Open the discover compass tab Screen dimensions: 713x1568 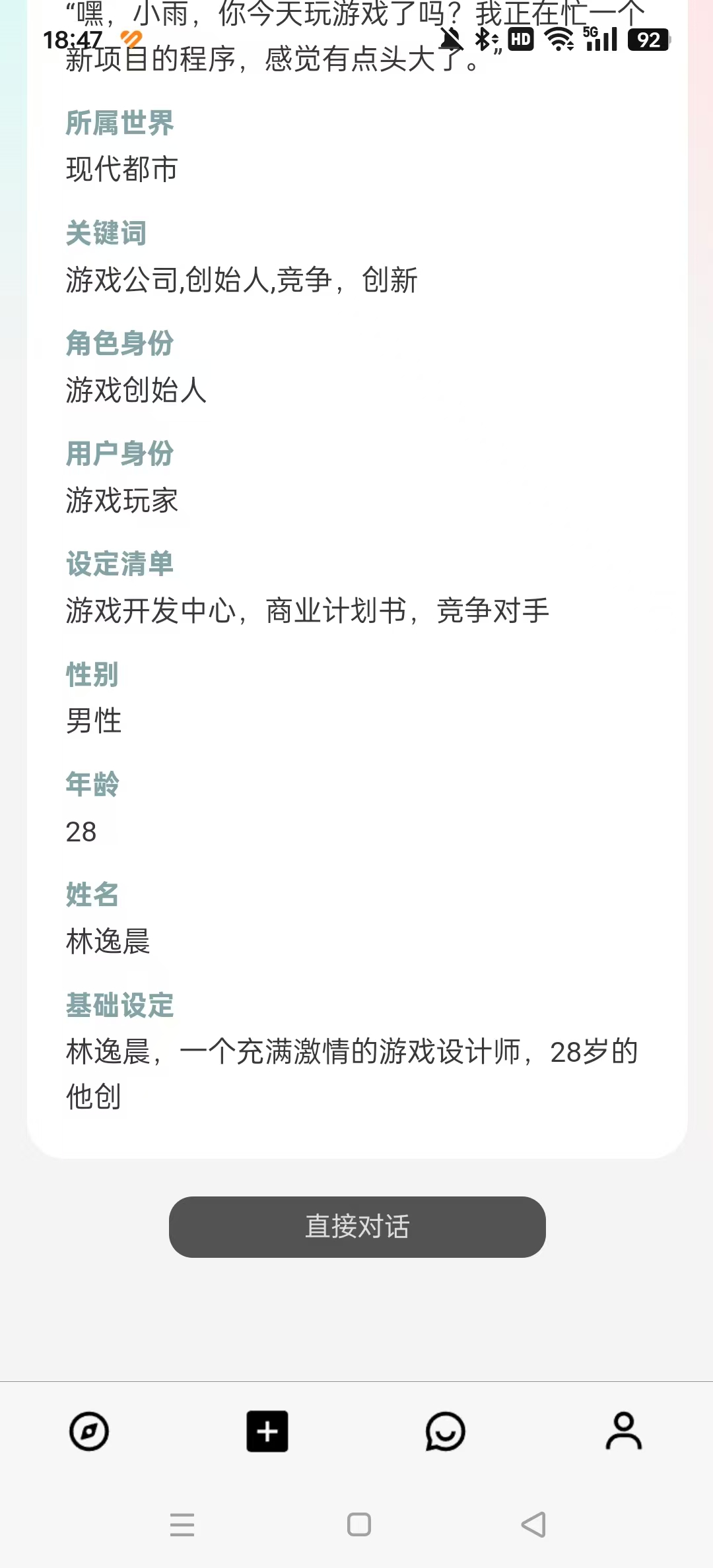coord(89,1431)
